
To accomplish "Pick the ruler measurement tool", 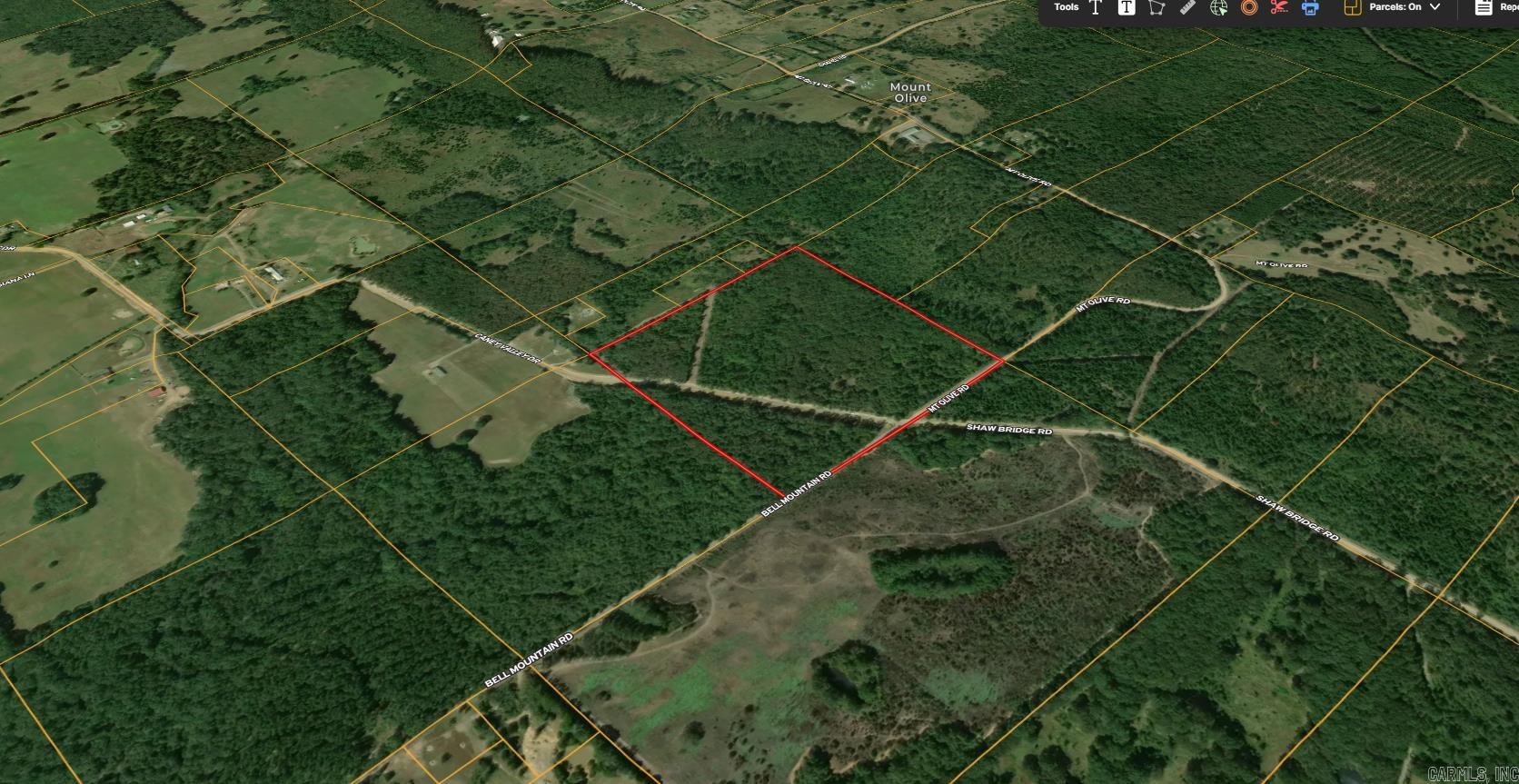I will pos(1187,7).
